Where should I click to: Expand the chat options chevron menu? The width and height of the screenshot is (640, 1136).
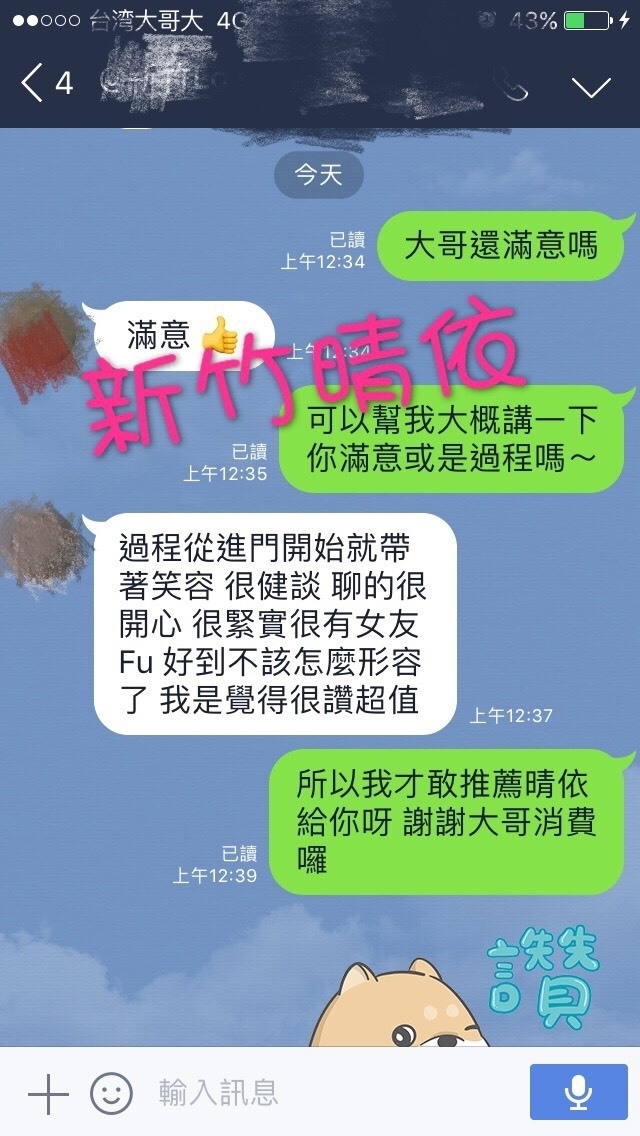click(591, 86)
